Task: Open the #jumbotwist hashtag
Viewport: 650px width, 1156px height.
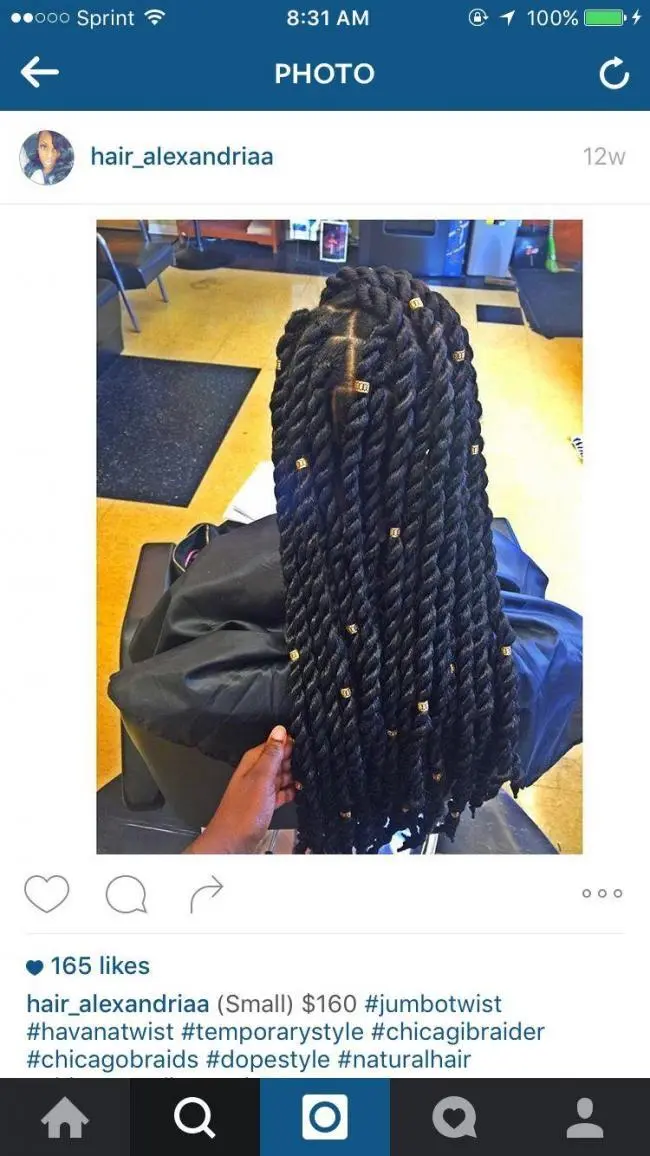Action: pyautogui.click(x=433, y=1003)
